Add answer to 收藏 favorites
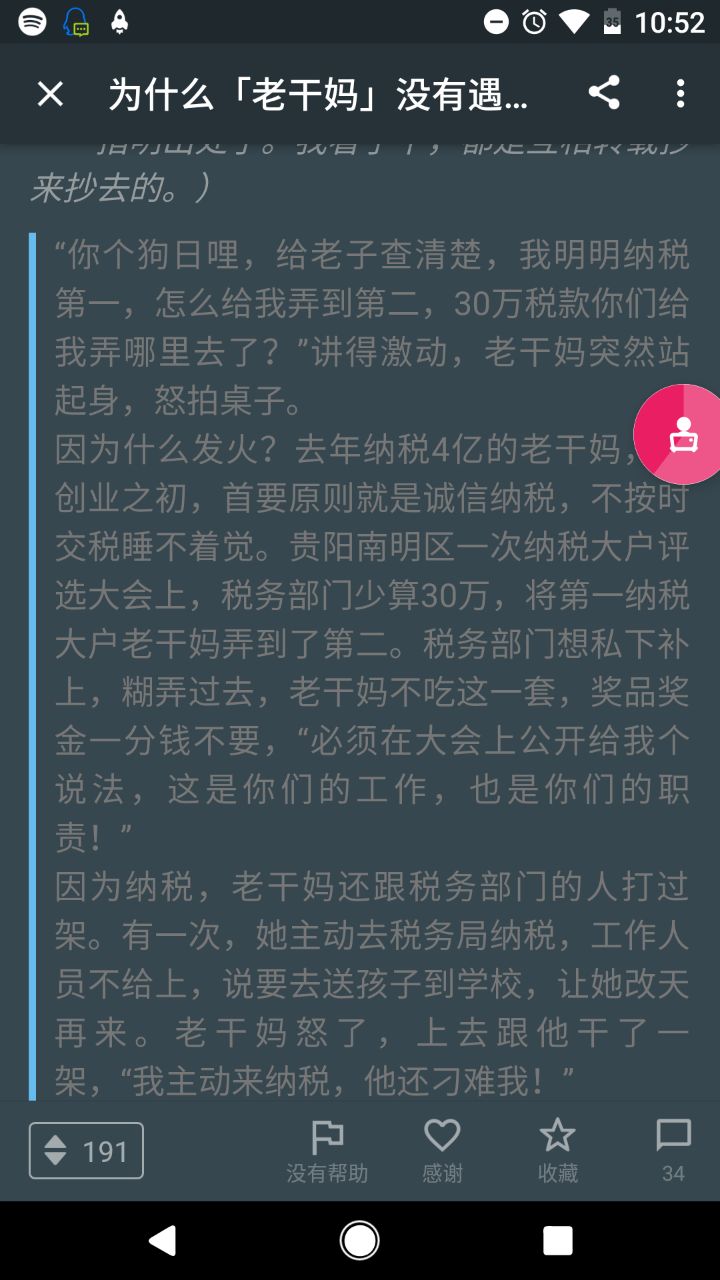720x1280 pixels. (x=558, y=1151)
